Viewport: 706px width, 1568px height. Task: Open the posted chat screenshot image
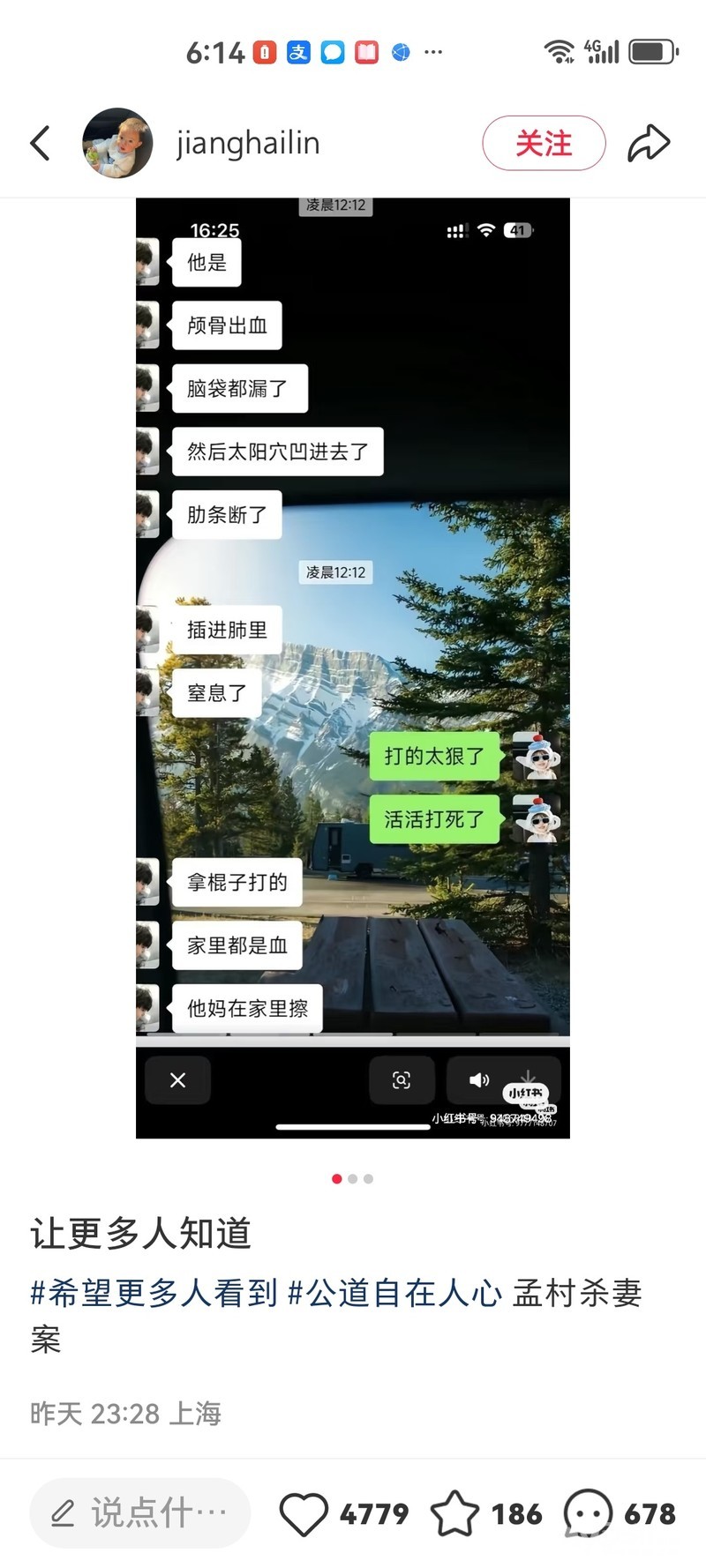353,668
